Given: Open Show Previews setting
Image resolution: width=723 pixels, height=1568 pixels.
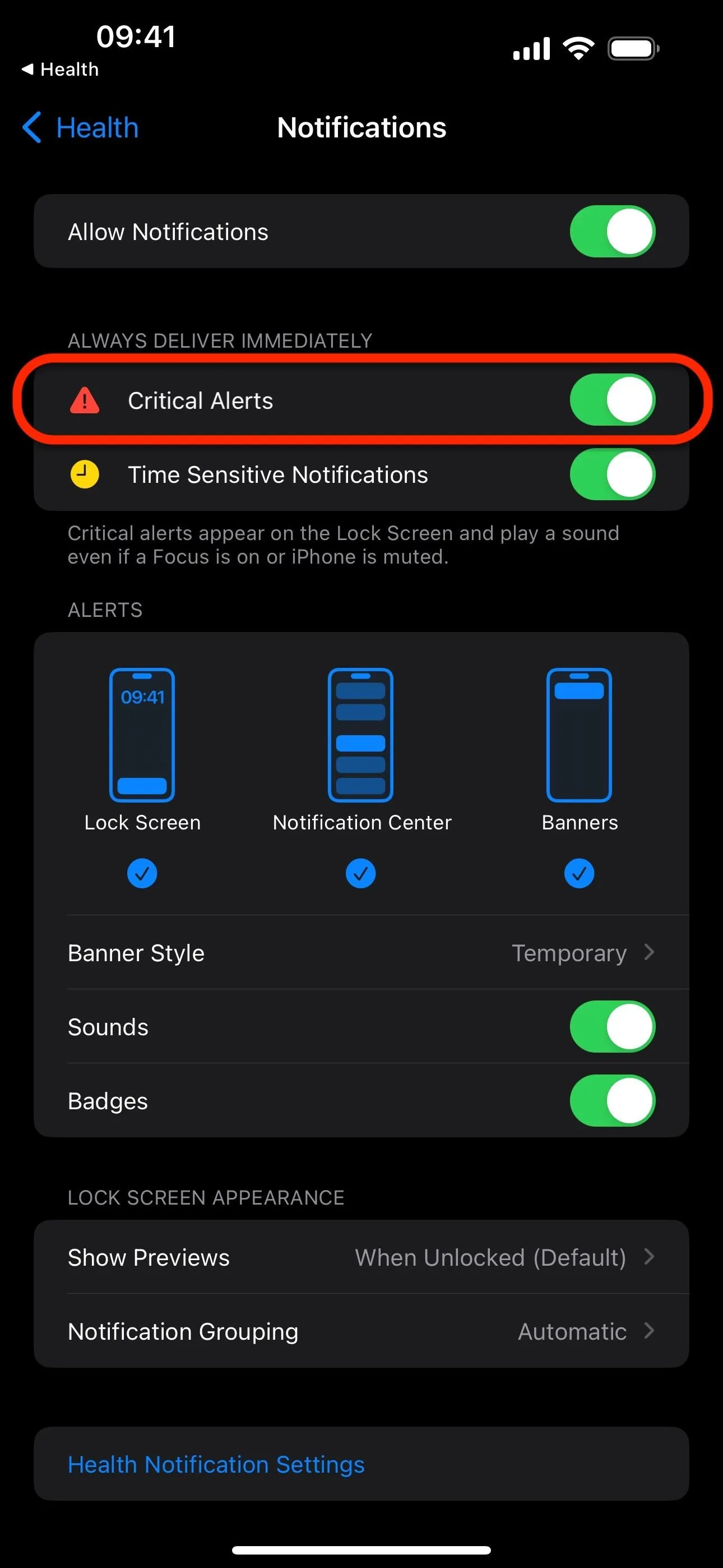Looking at the screenshot, I should tap(361, 1257).
